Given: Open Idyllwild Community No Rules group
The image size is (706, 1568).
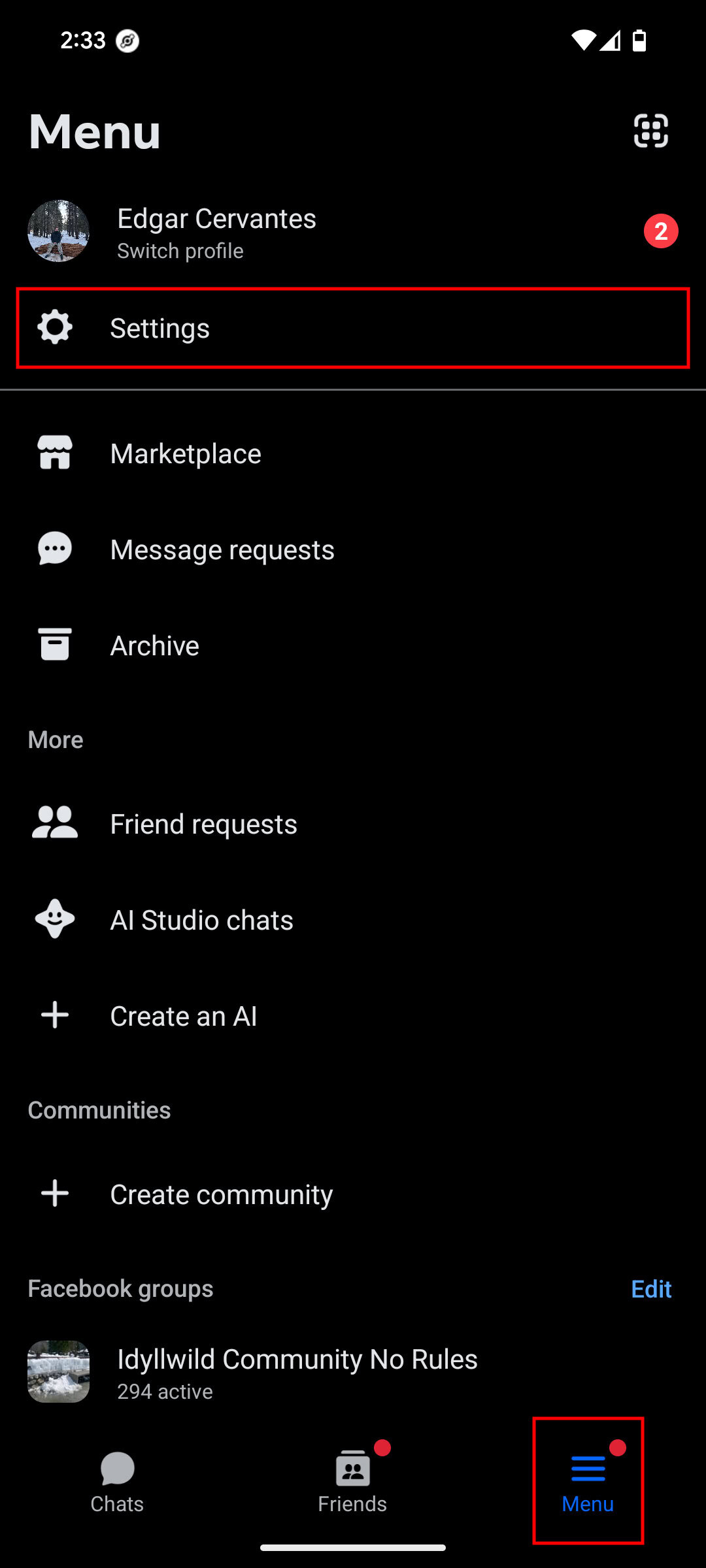Looking at the screenshot, I should [x=297, y=1359].
